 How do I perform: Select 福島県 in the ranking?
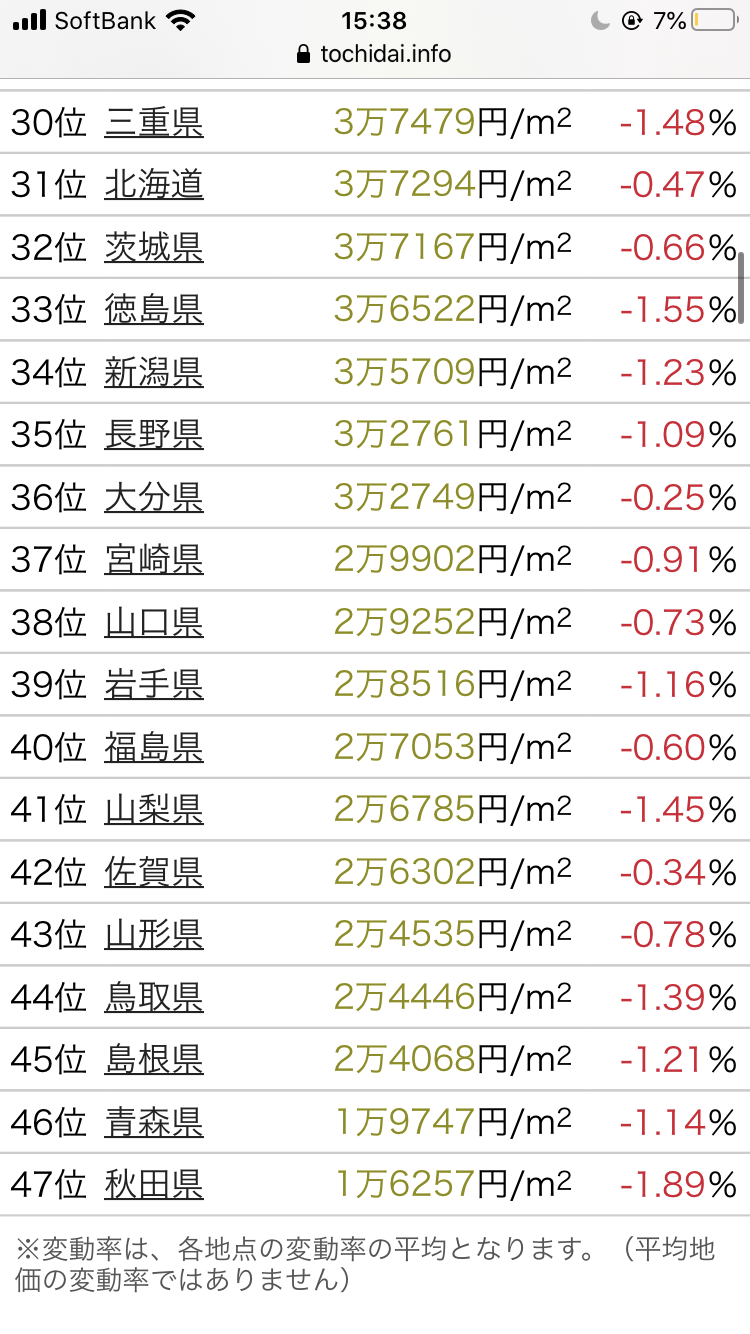point(154,747)
